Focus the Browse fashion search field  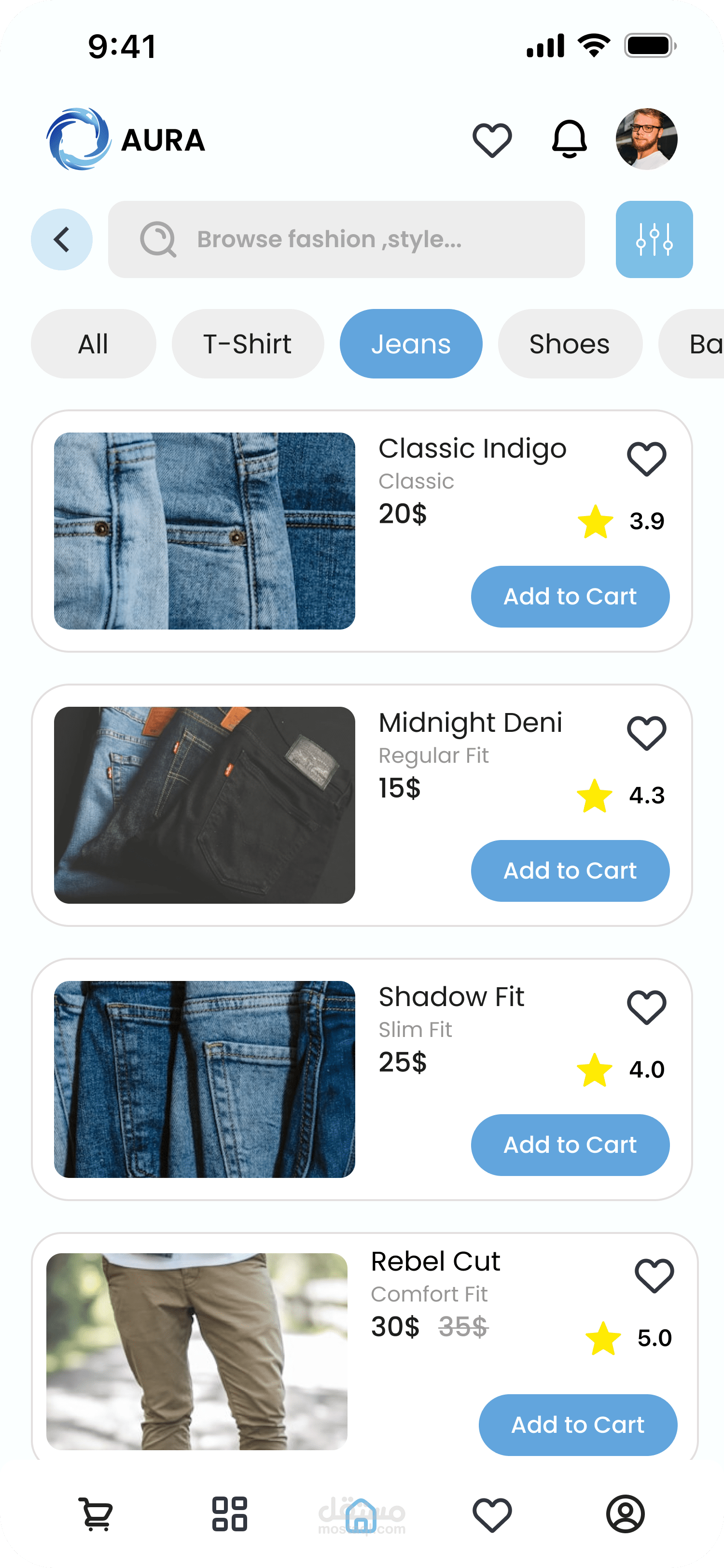(x=346, y=239)
